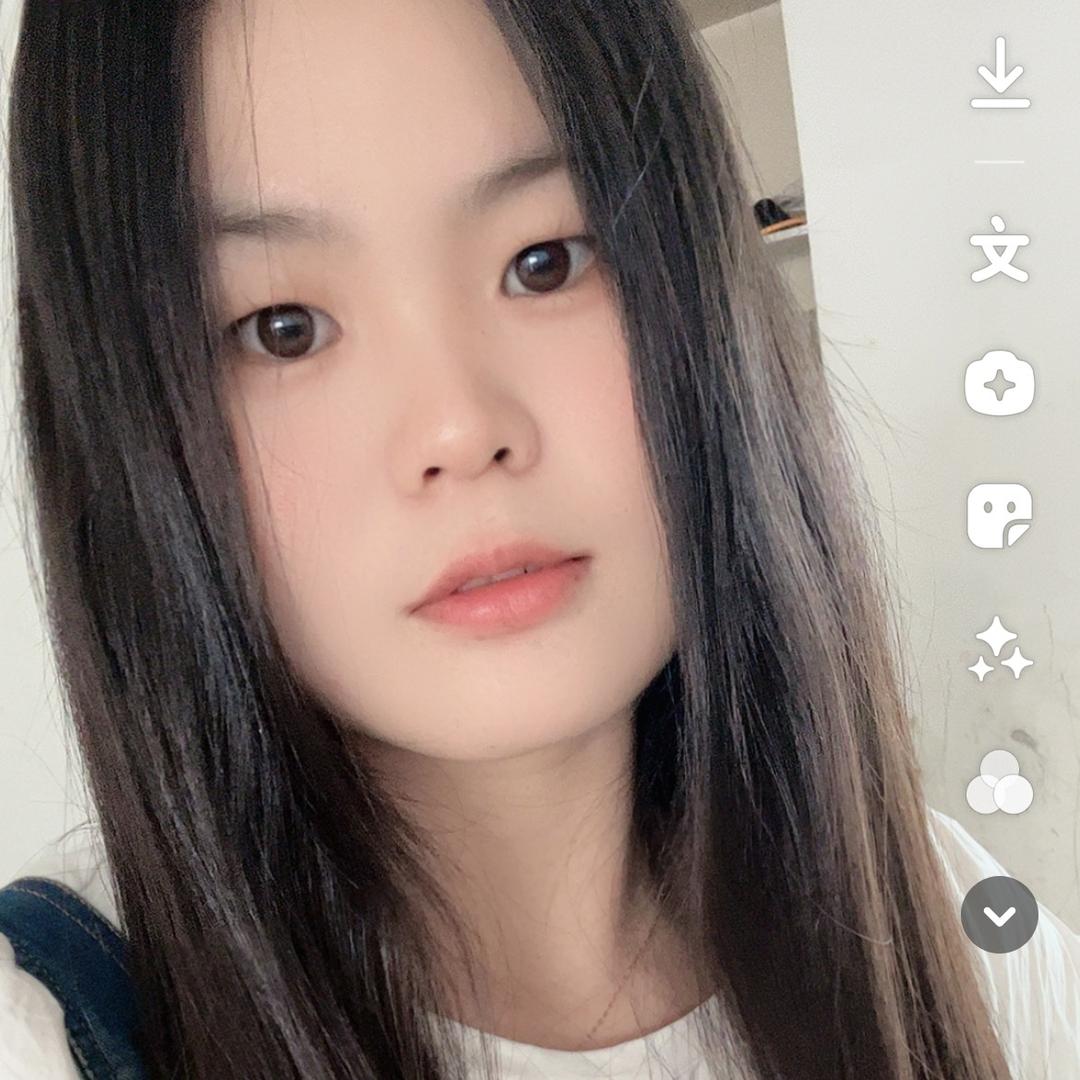Image resolution: width=1080 pixels, height=1080 pixels.
Task: Apply the three-sparkles enhance effect
Action: pyautogui.click(x=1000, y=649)
